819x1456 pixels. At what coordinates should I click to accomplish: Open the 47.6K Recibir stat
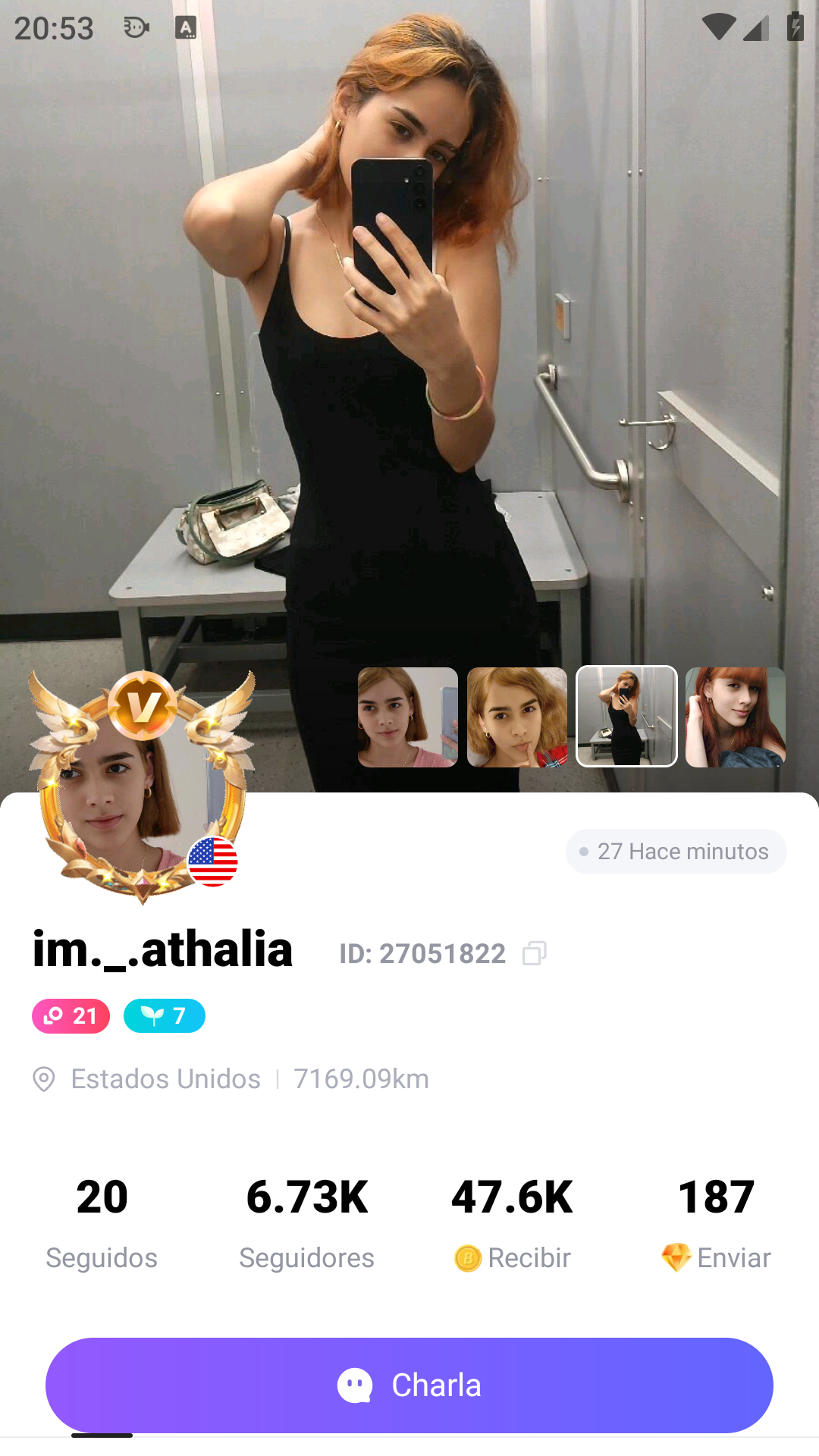[512, 1221]
